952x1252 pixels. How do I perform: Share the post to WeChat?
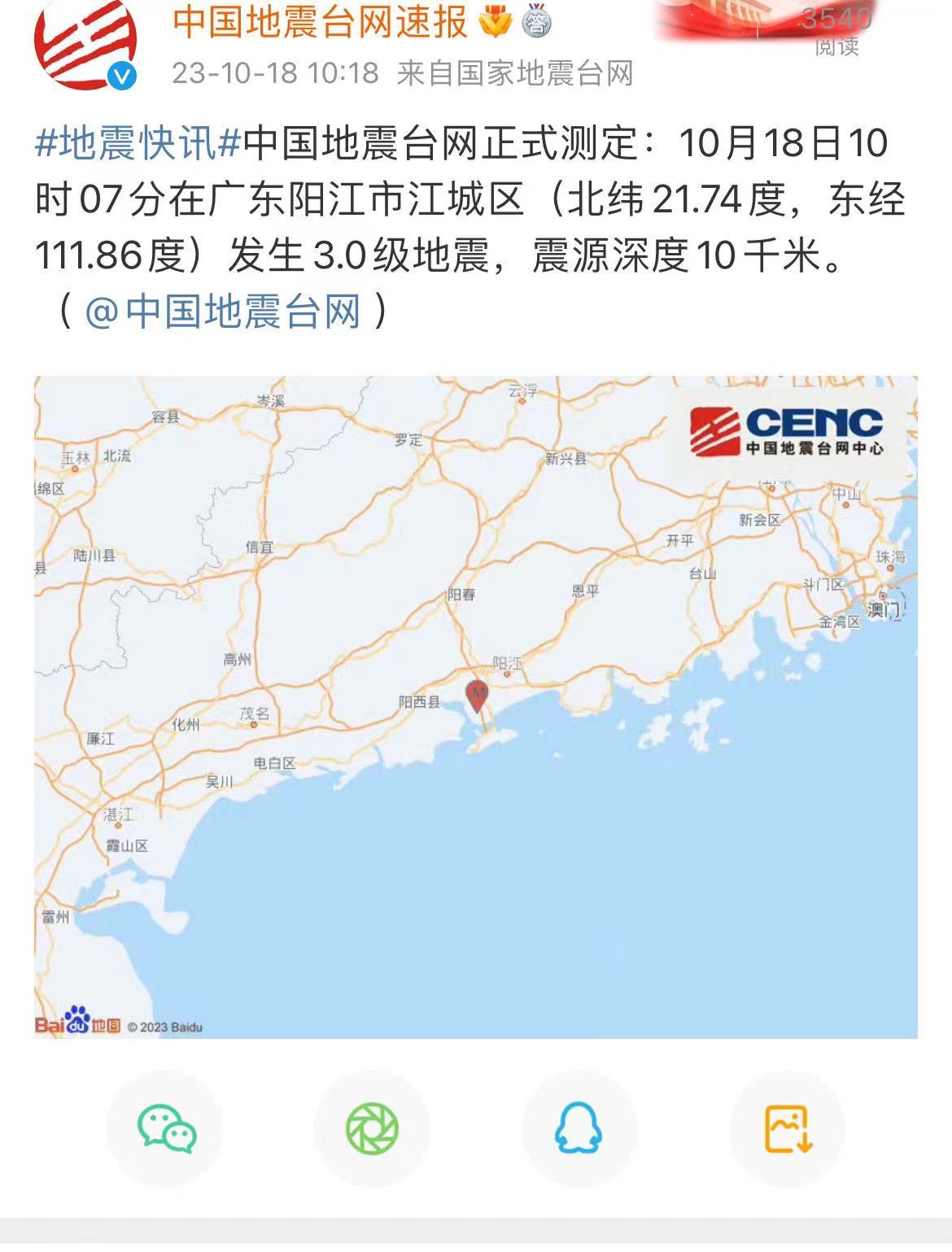[166, 1128]
